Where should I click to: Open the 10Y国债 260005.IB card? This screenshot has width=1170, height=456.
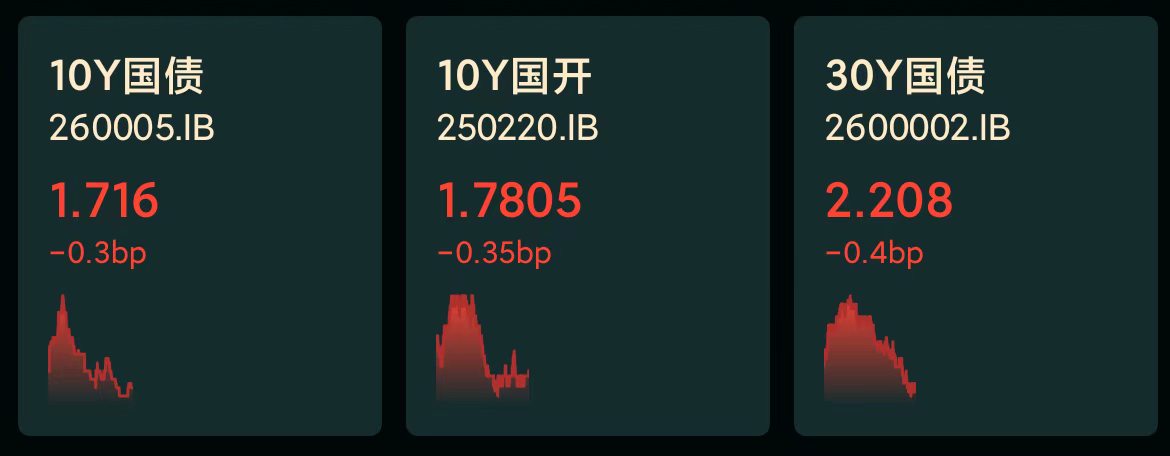click(200, 226)
